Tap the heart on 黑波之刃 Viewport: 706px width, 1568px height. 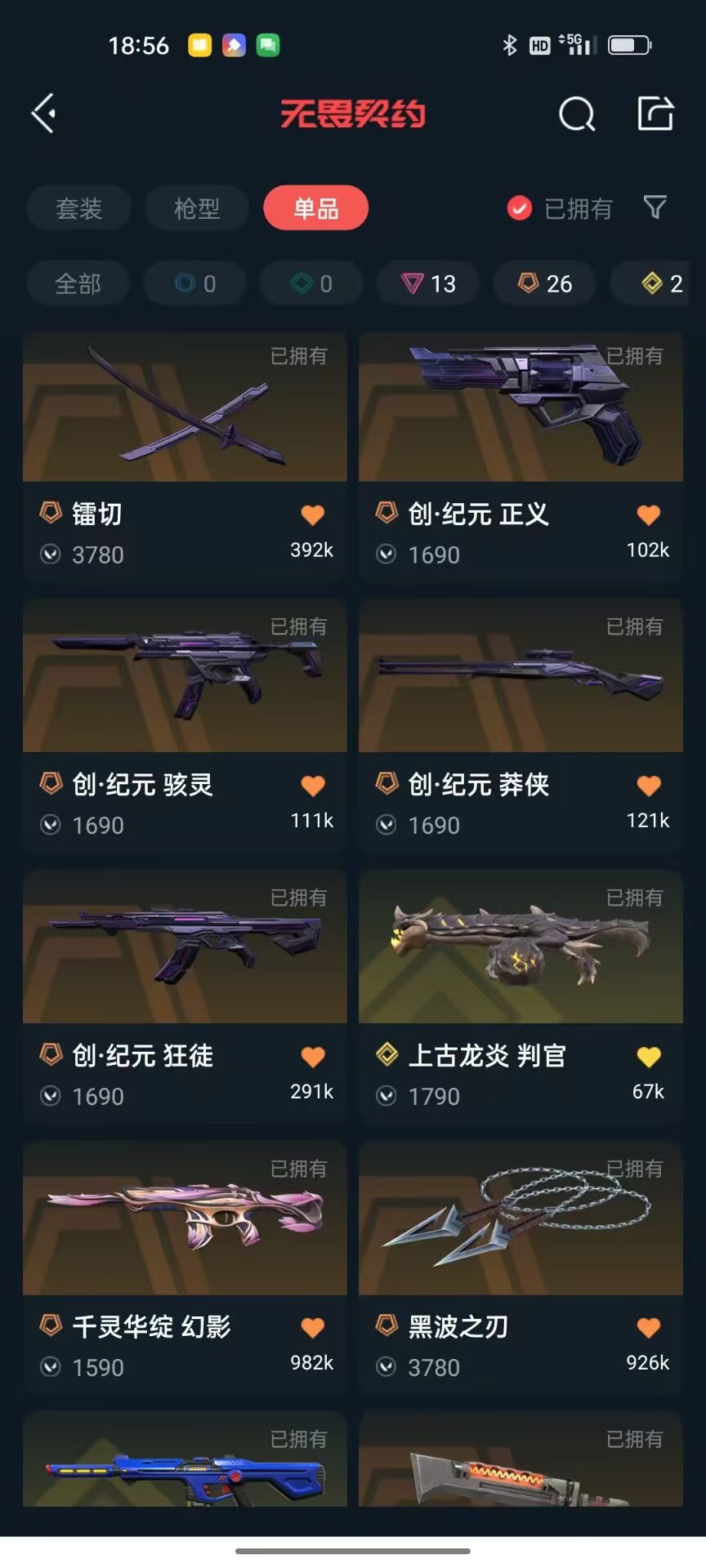coord(649,1328)
